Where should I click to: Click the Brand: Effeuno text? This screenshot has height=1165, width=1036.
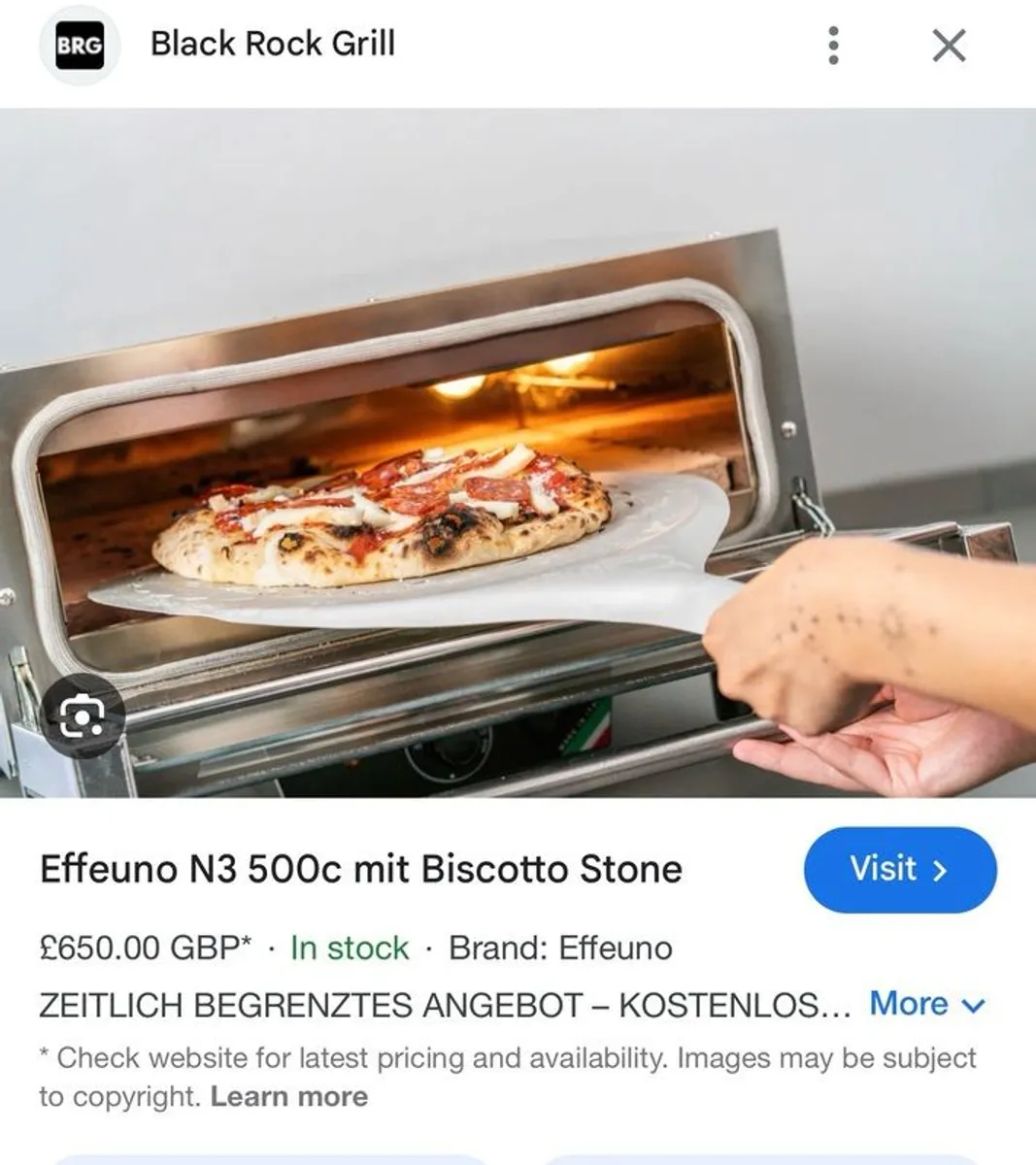point(560,948)
